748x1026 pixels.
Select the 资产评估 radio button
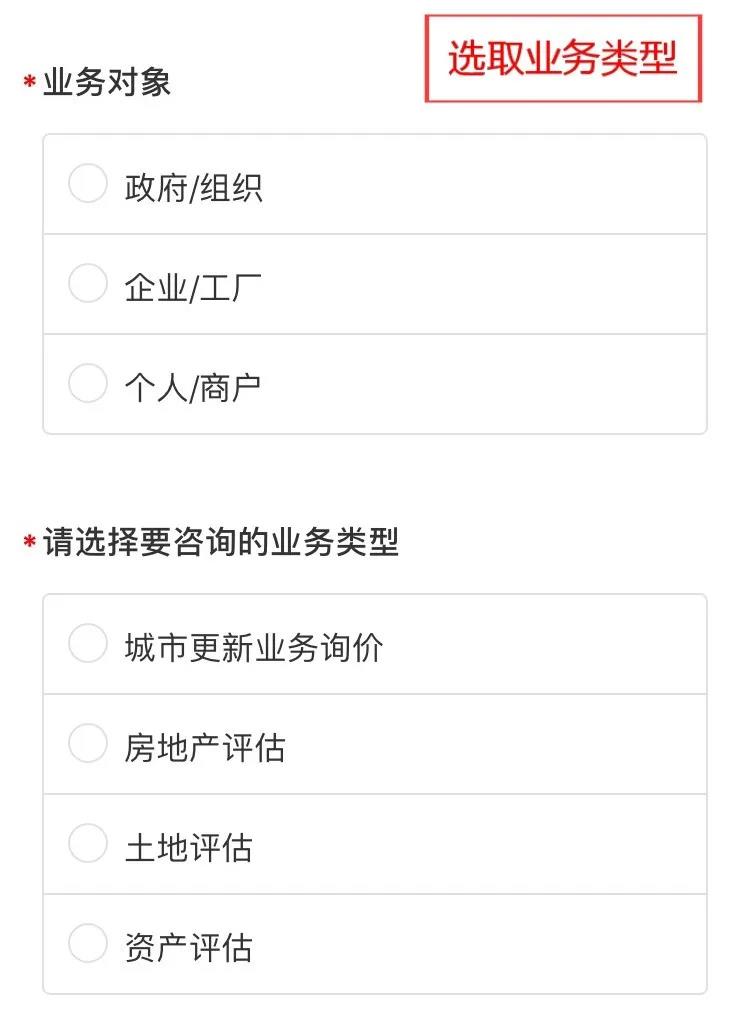pos(87,944)
